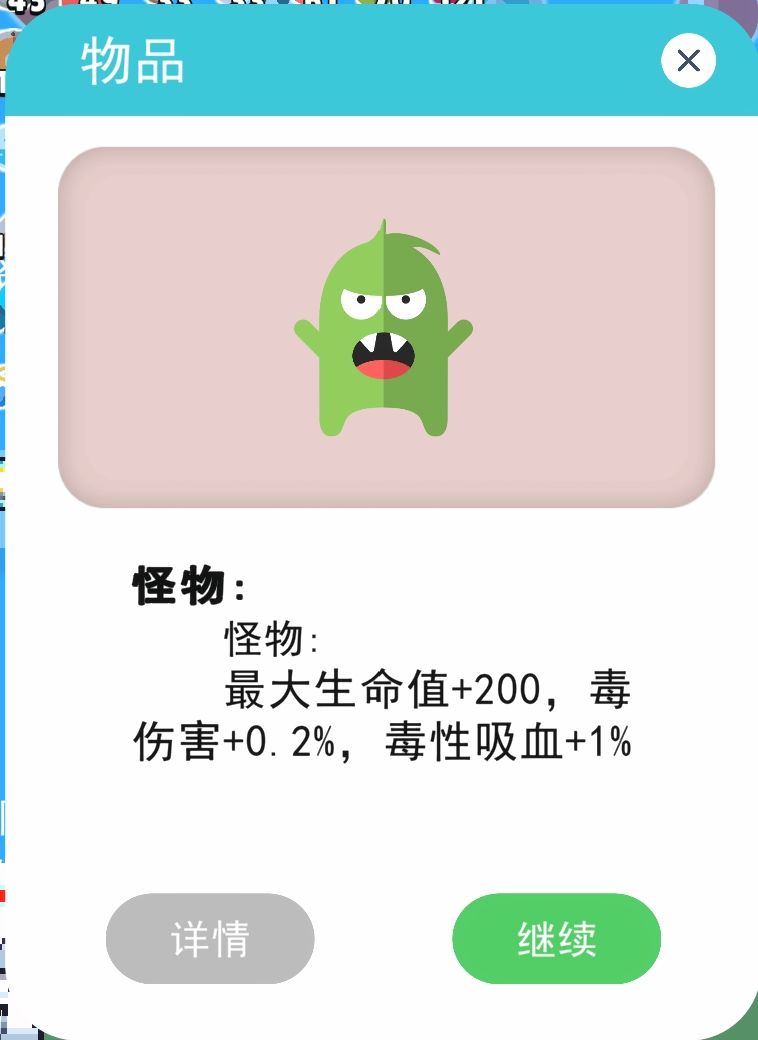This screenshot has width=758, height=1040.
Task: Click the X close icon on the dialog
Action: coord(688,61)
